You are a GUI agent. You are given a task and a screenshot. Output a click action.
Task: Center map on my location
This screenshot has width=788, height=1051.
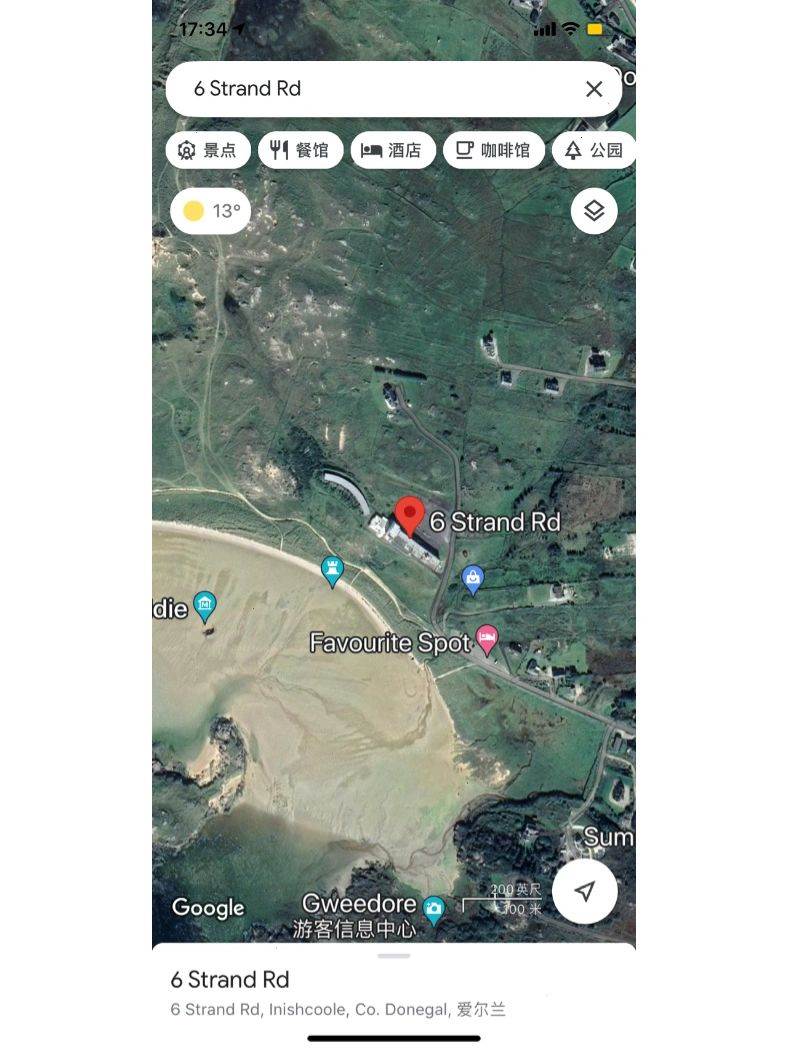click(x=585, y=891)
